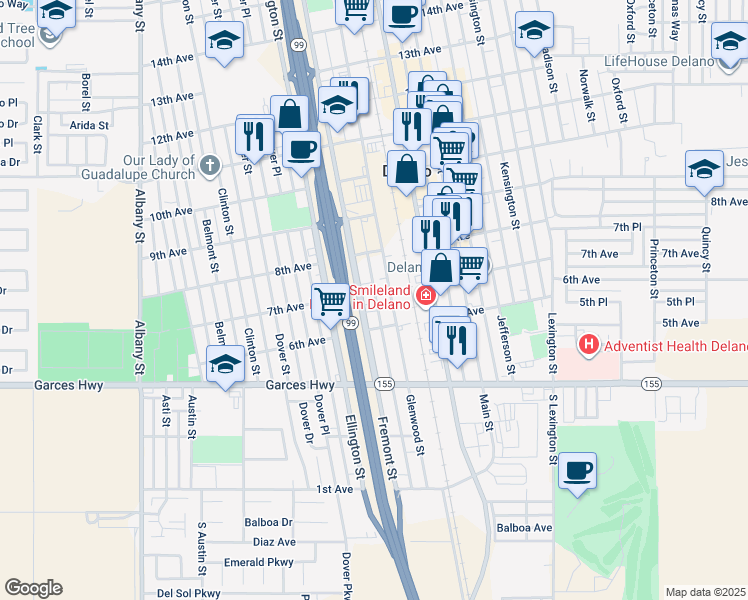748x600 pixels.
Task: Tap the school marker near LifeHouse Delano
Action: point(729,41)
